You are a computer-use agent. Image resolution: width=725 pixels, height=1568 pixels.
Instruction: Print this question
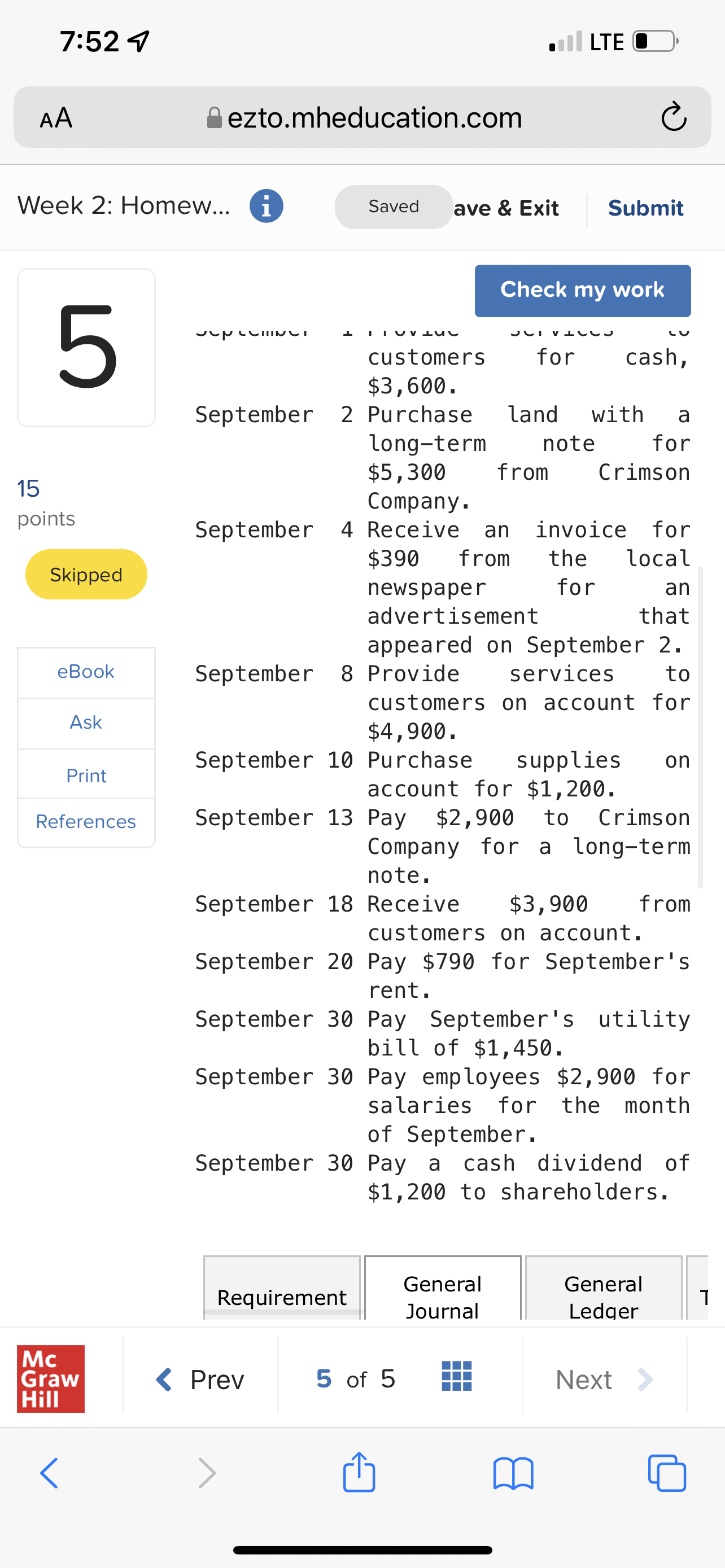tap(86, 776)
